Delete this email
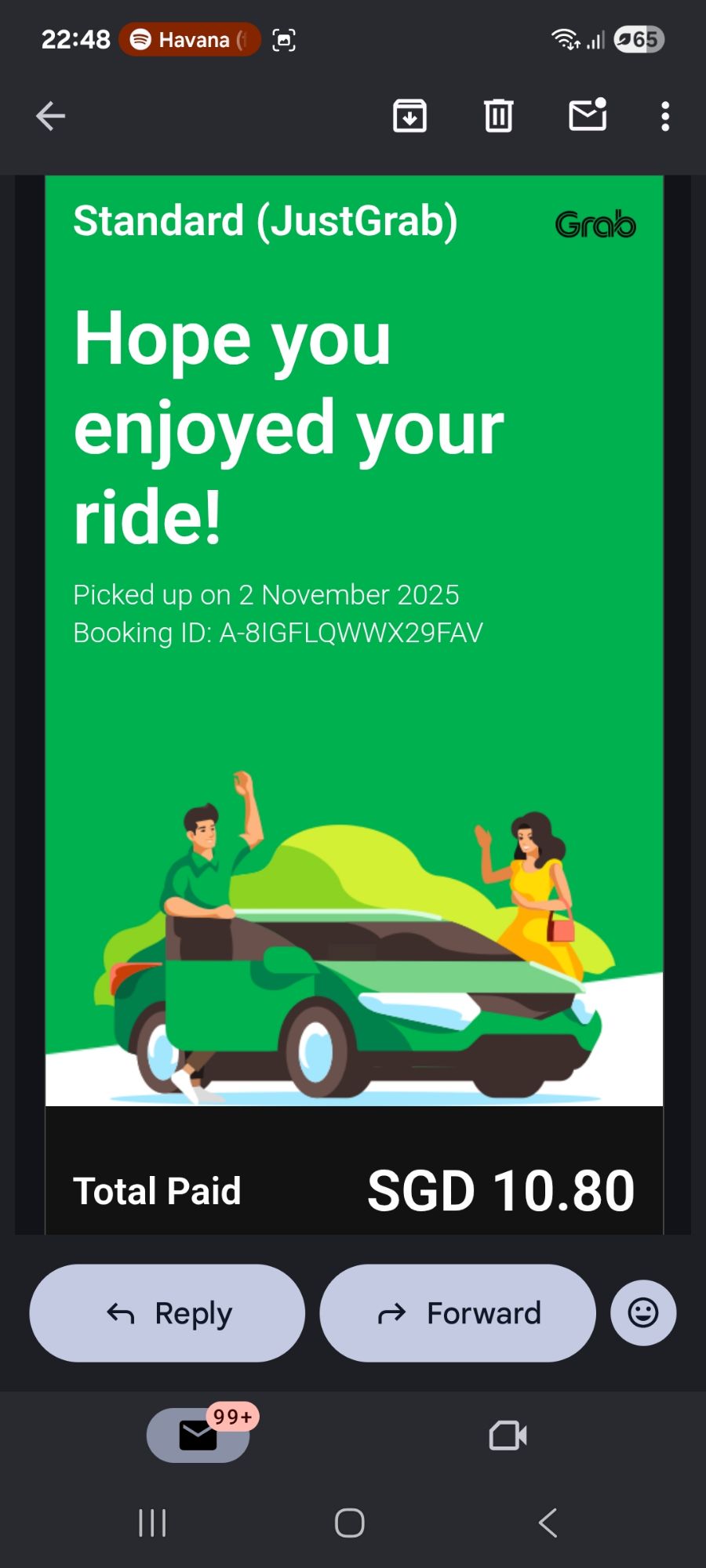Image resolution: width=706 pixels, height=1568 pixels. click(x=498, y=116)
